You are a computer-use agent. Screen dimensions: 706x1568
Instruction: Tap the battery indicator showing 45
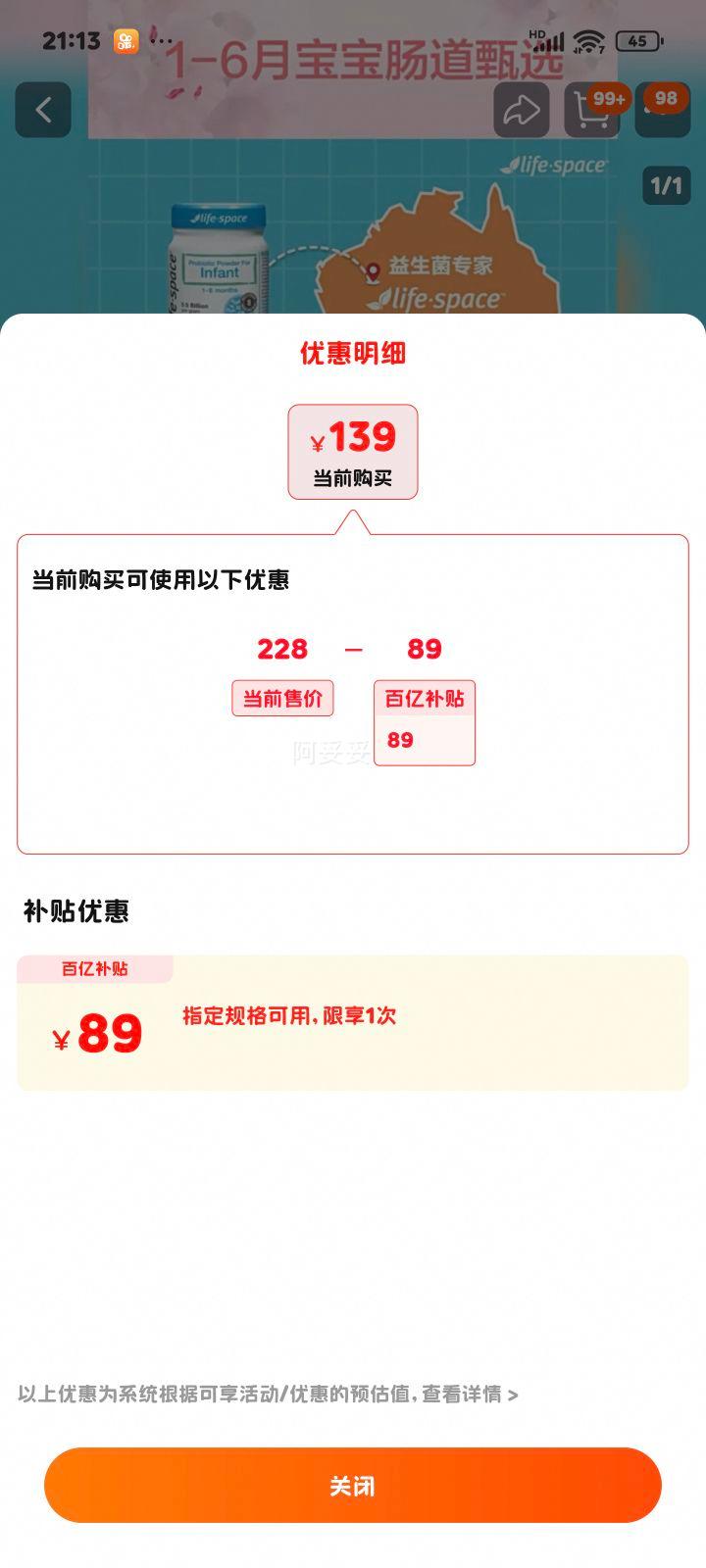638,39
